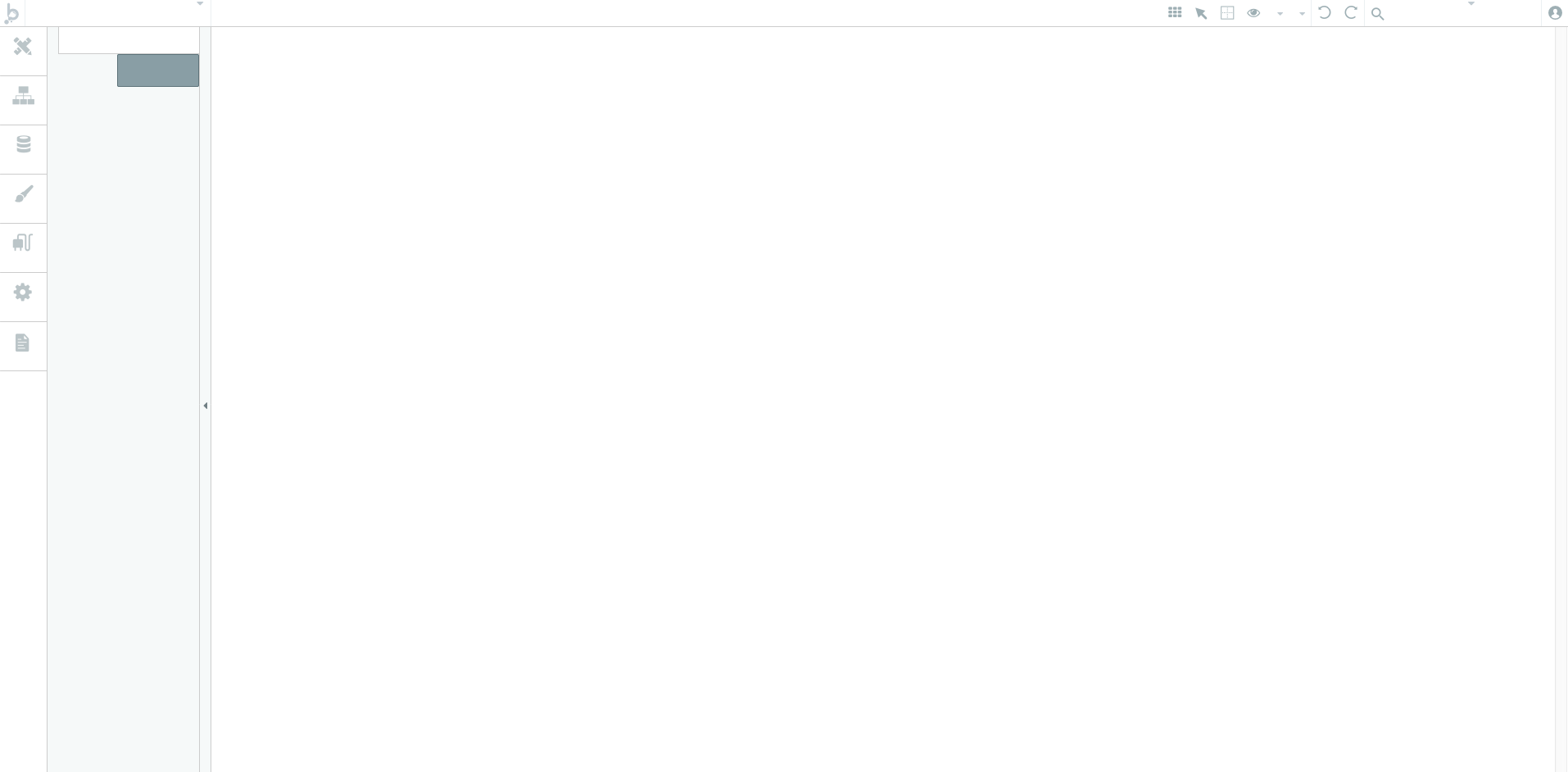Open the magnifier search tool
Viewport: 1568px width, 772px height.
pos(1378,14)
